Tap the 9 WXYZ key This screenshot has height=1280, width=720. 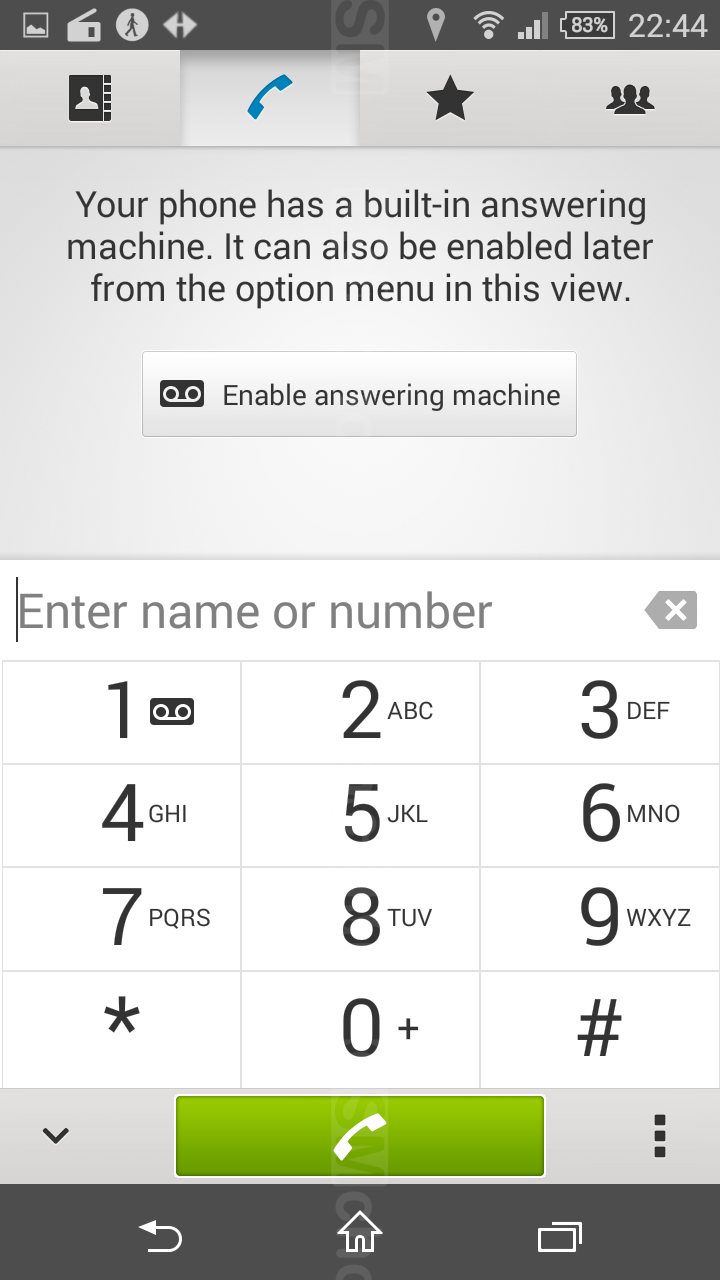[600, 919]
